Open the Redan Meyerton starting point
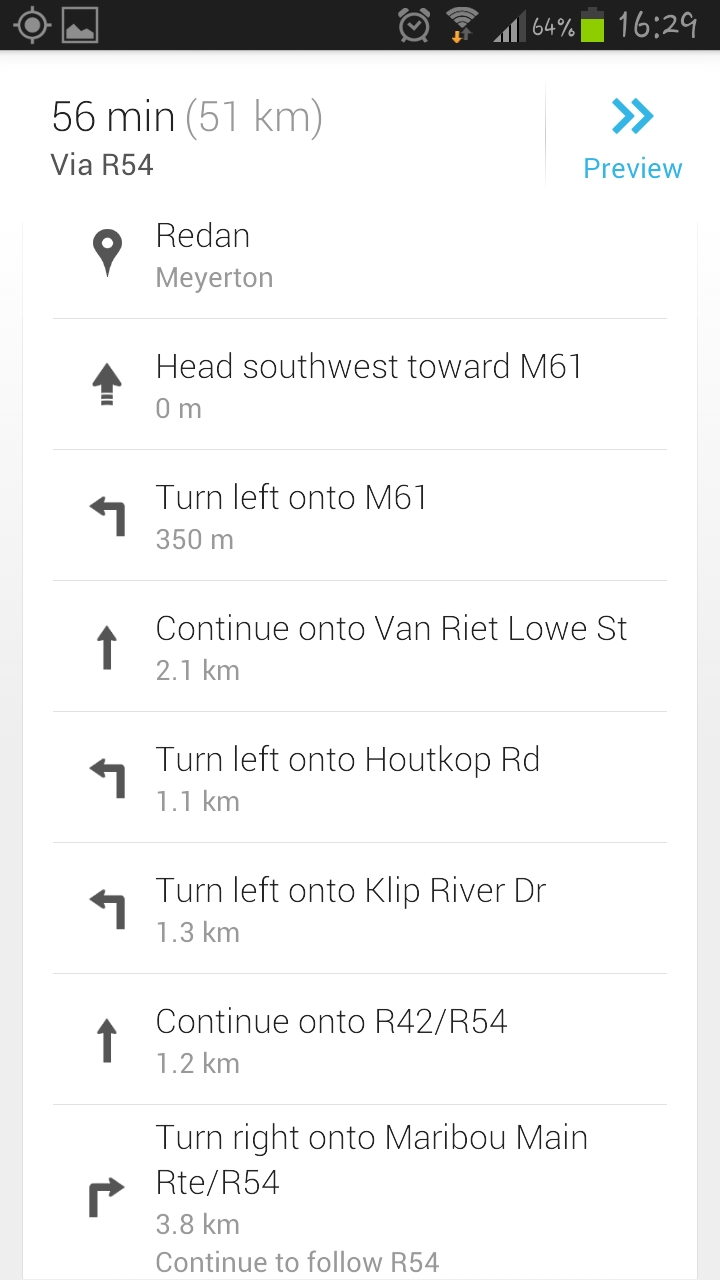 click(360, 256)
